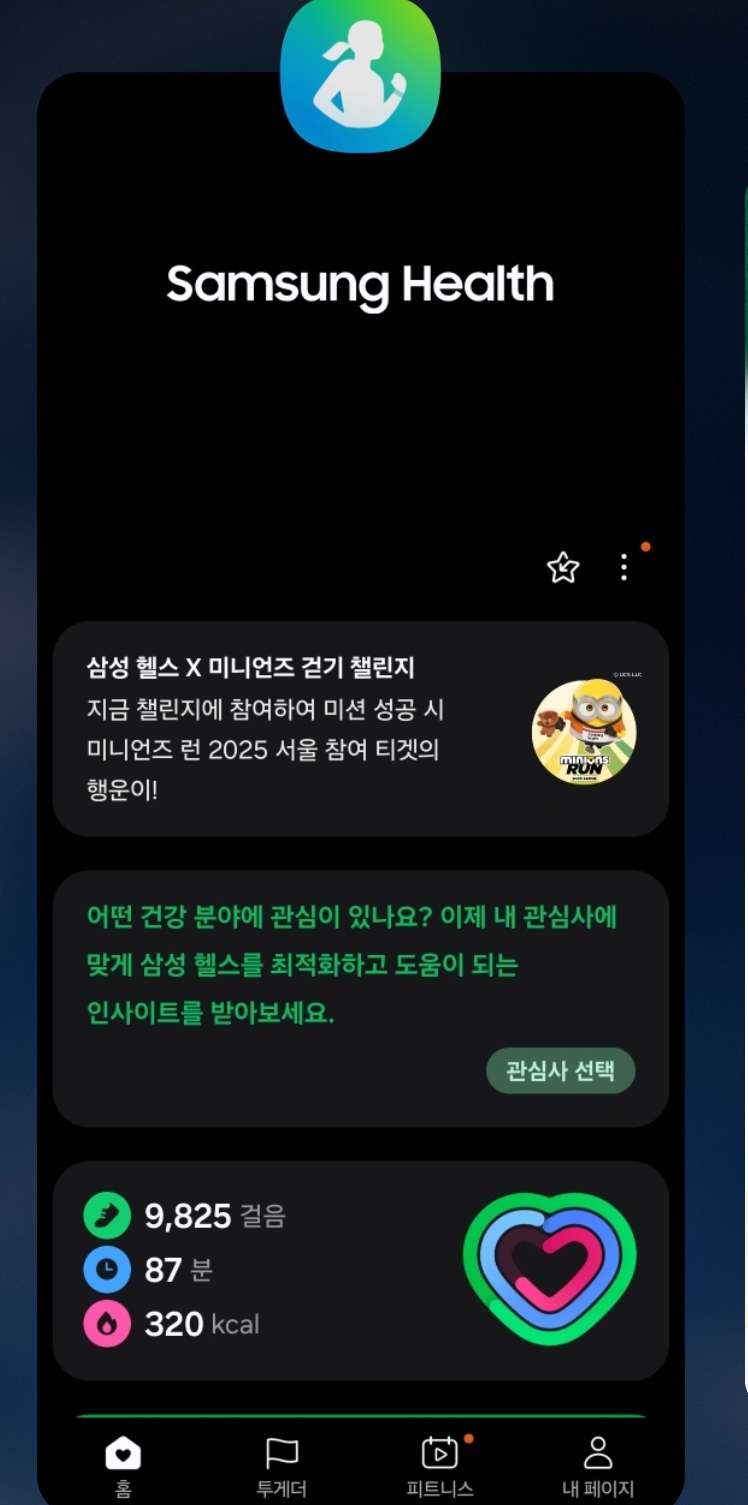Tap the 관심사 선택 button

(560, 1071)
